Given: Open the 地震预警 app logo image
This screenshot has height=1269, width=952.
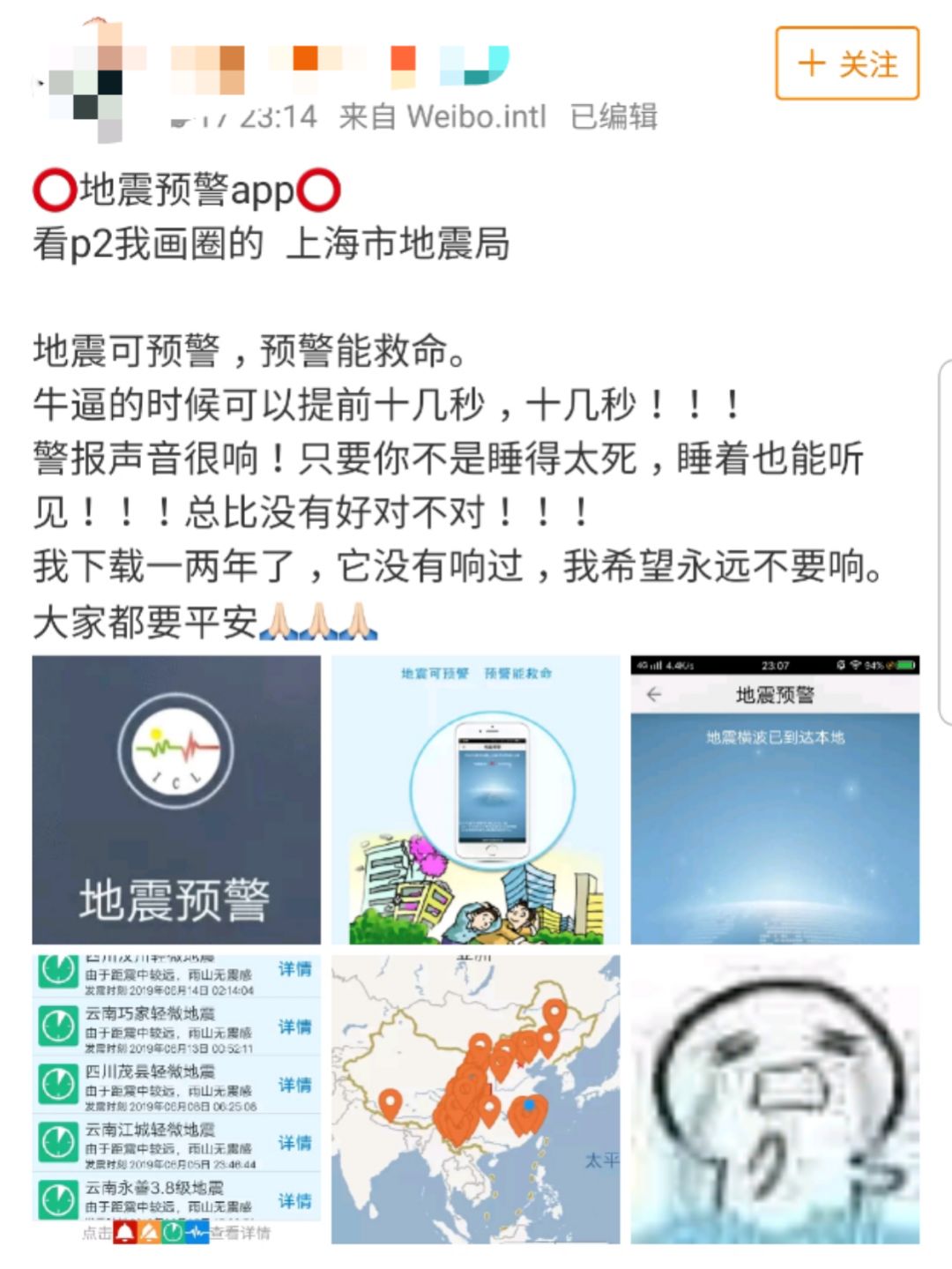Looking at the screenshot, I should click(x=176, y=799).
